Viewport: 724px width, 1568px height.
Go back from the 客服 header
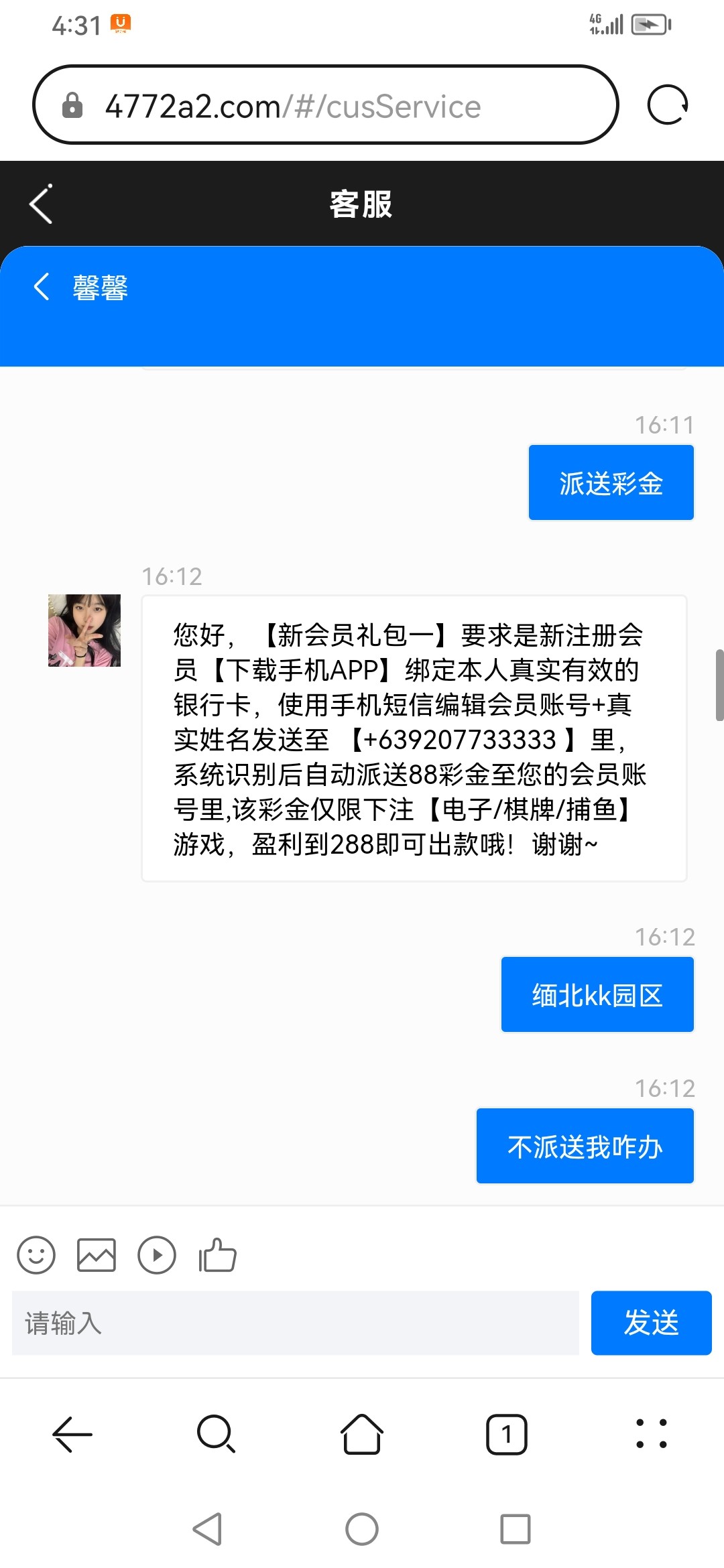tap(41, 204)
